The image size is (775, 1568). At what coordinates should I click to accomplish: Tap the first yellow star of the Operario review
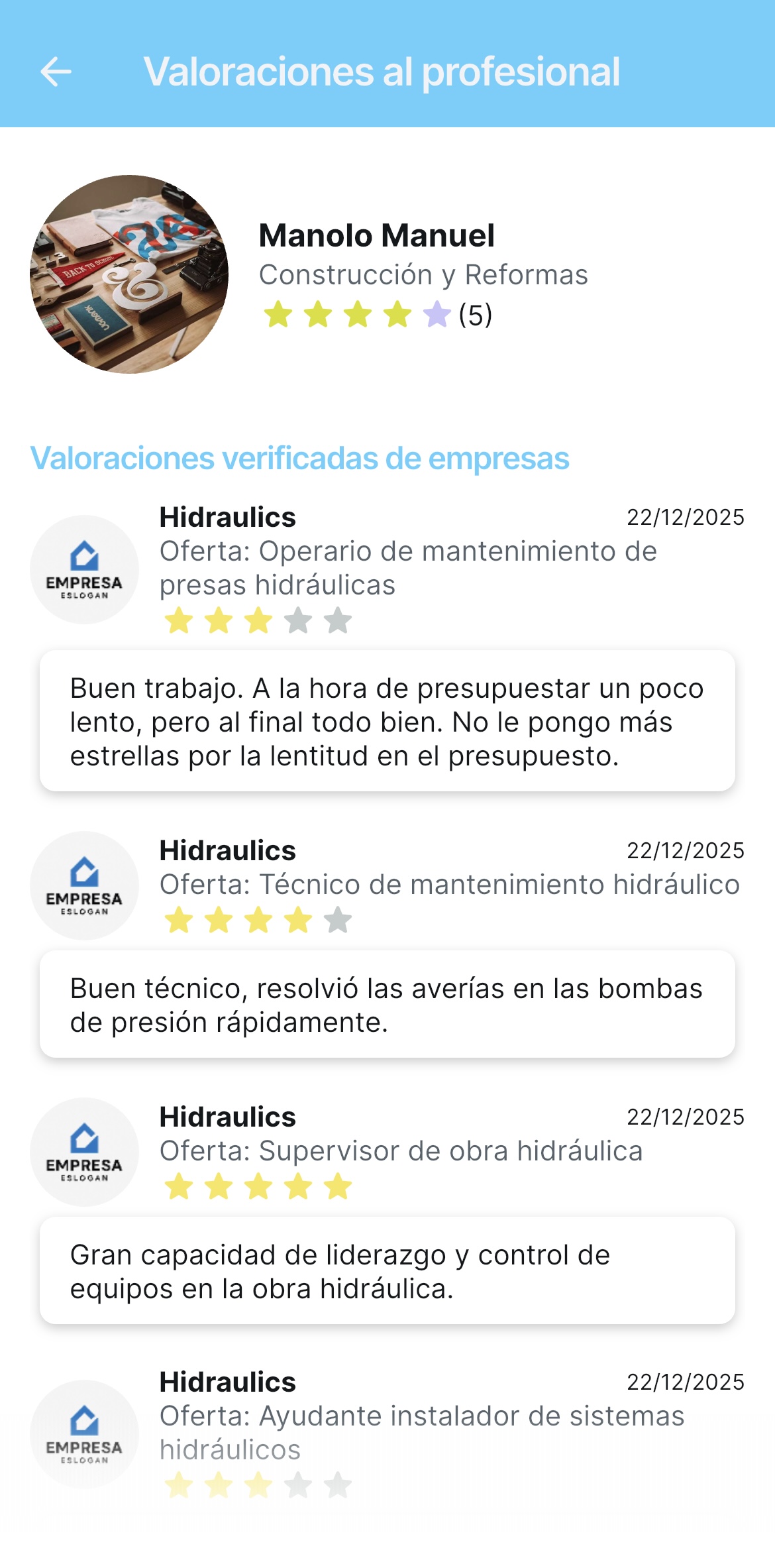(180, 621)
